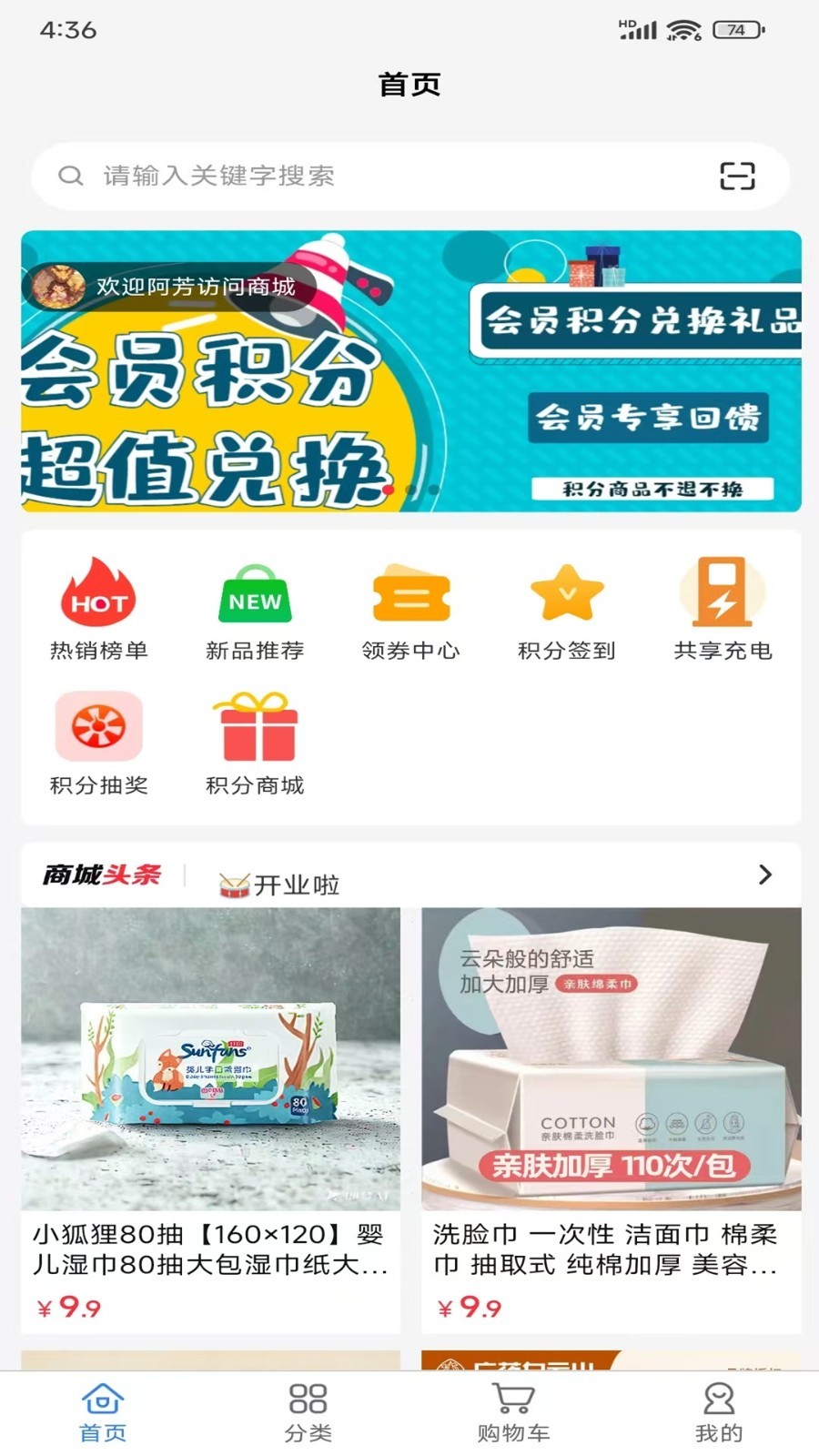Switch to the 分类 tab
819x1456 pixels.
coord(308,1412)
